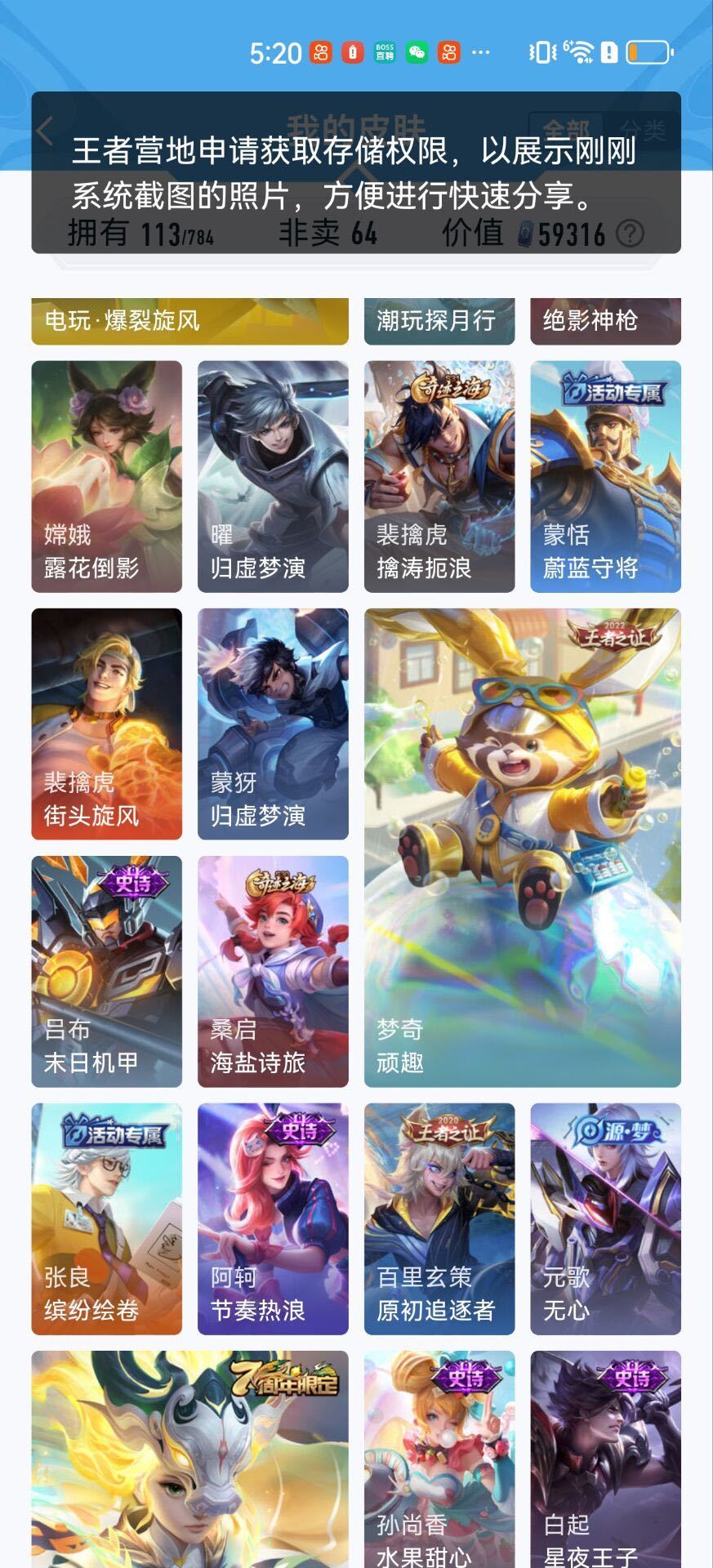
Task: Open the large 梦奇 顽趣 skin card
Action: coord(523,847)
